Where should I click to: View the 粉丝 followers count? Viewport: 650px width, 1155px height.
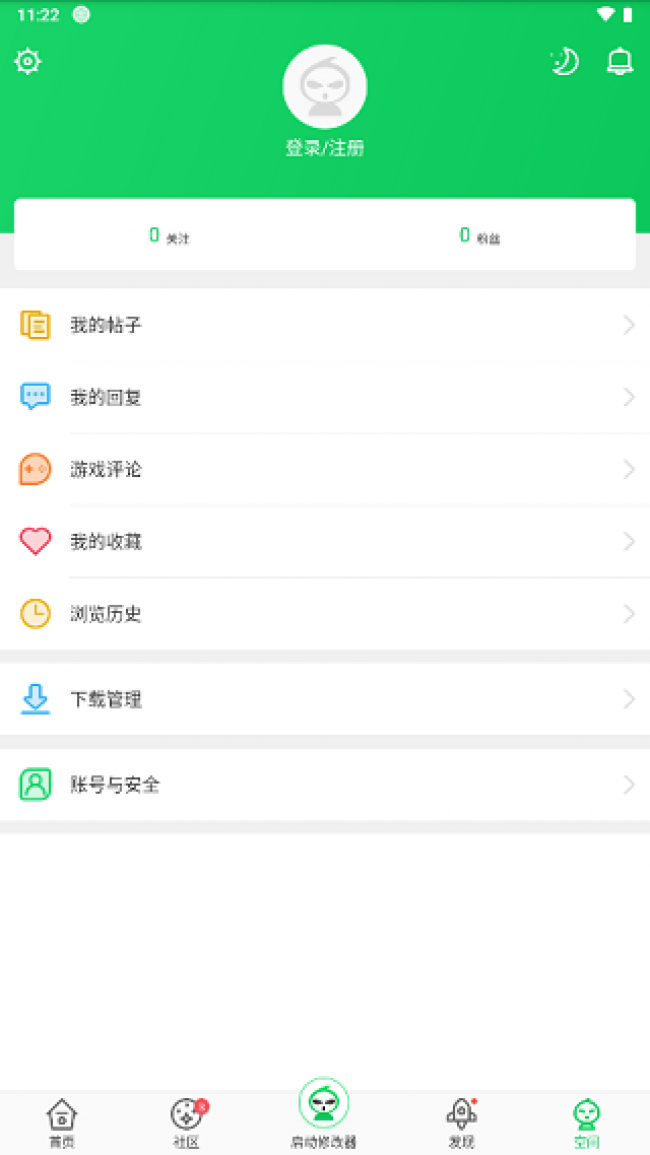480,236
